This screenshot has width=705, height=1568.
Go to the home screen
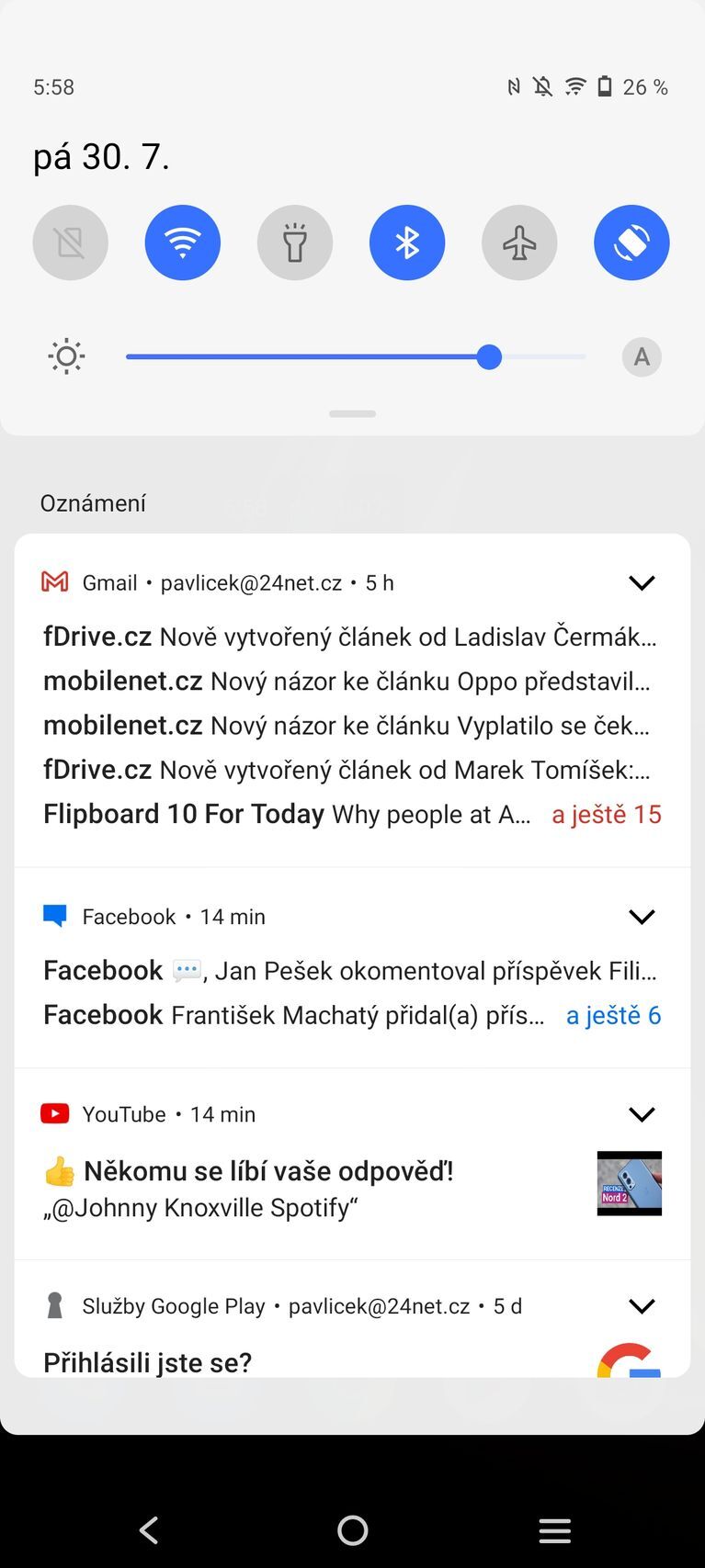(352, 1530)
